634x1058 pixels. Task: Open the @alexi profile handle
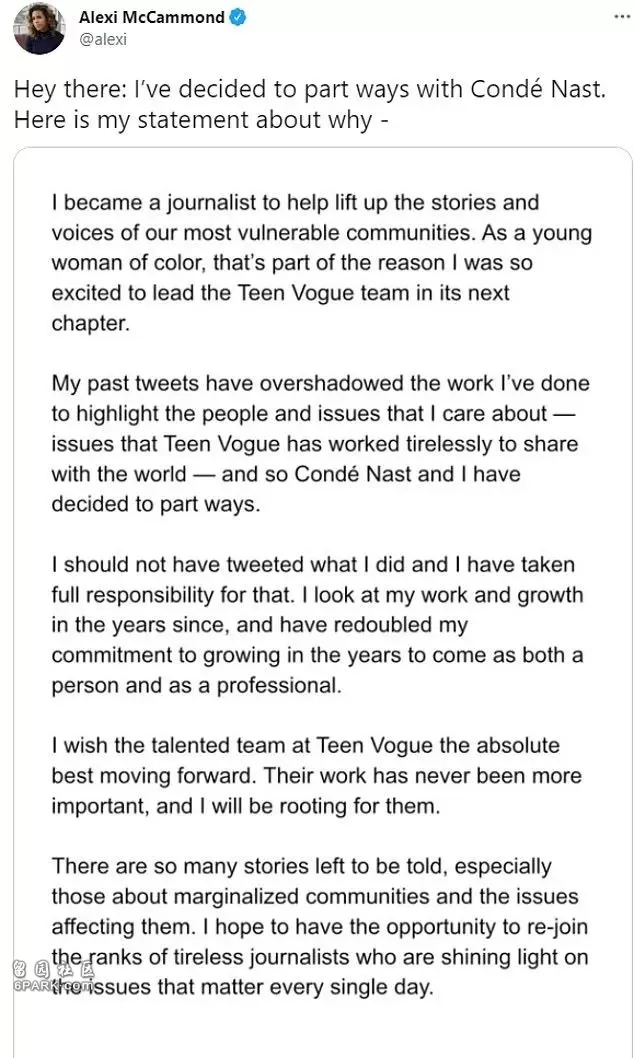pyautogui.click(x=103, y=40)
